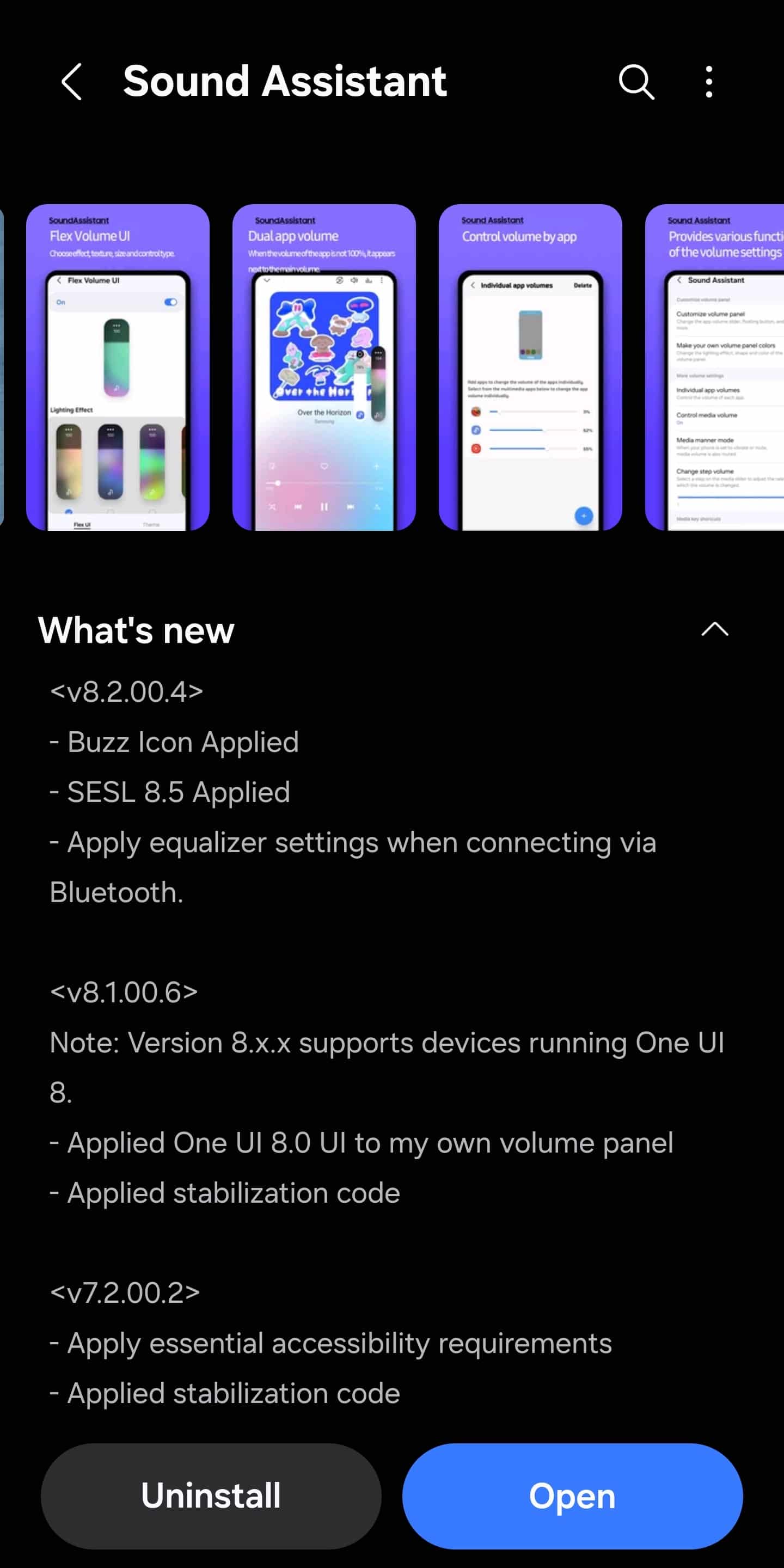
Task: Go back from Sound Assistant page
Action: (72, 82)
